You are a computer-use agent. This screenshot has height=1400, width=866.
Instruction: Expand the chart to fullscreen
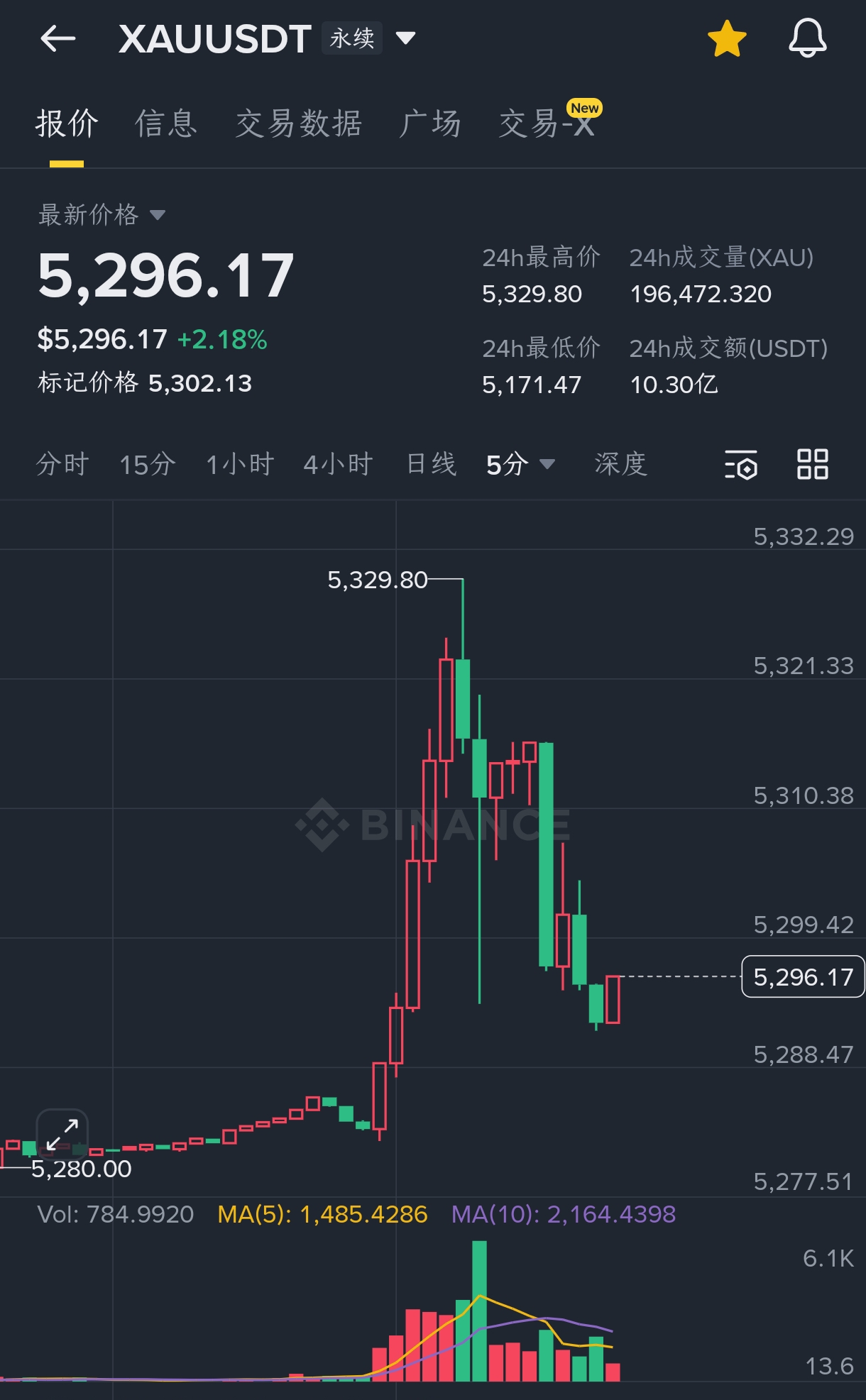coord(62,1134)
